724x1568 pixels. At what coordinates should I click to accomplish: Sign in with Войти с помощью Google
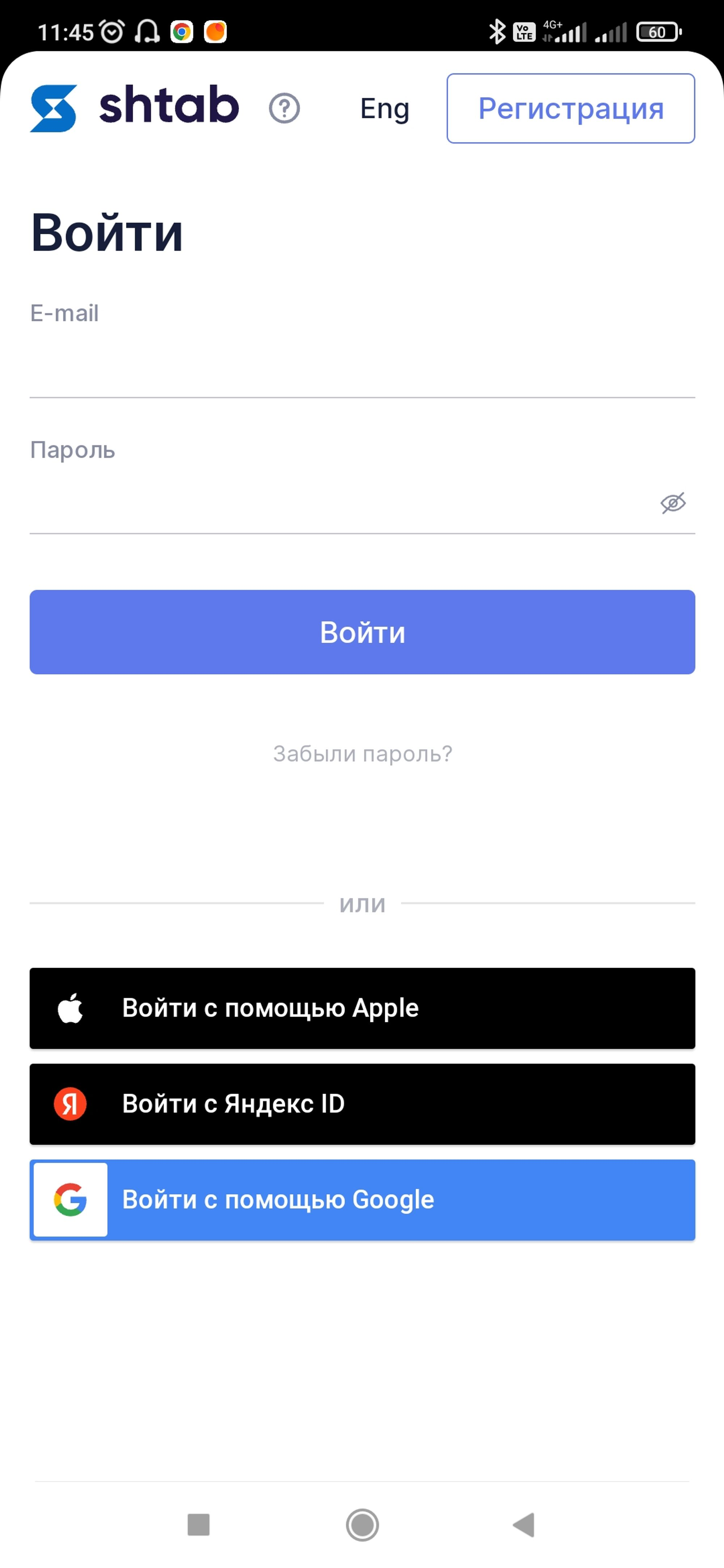tap(362, 1199)
